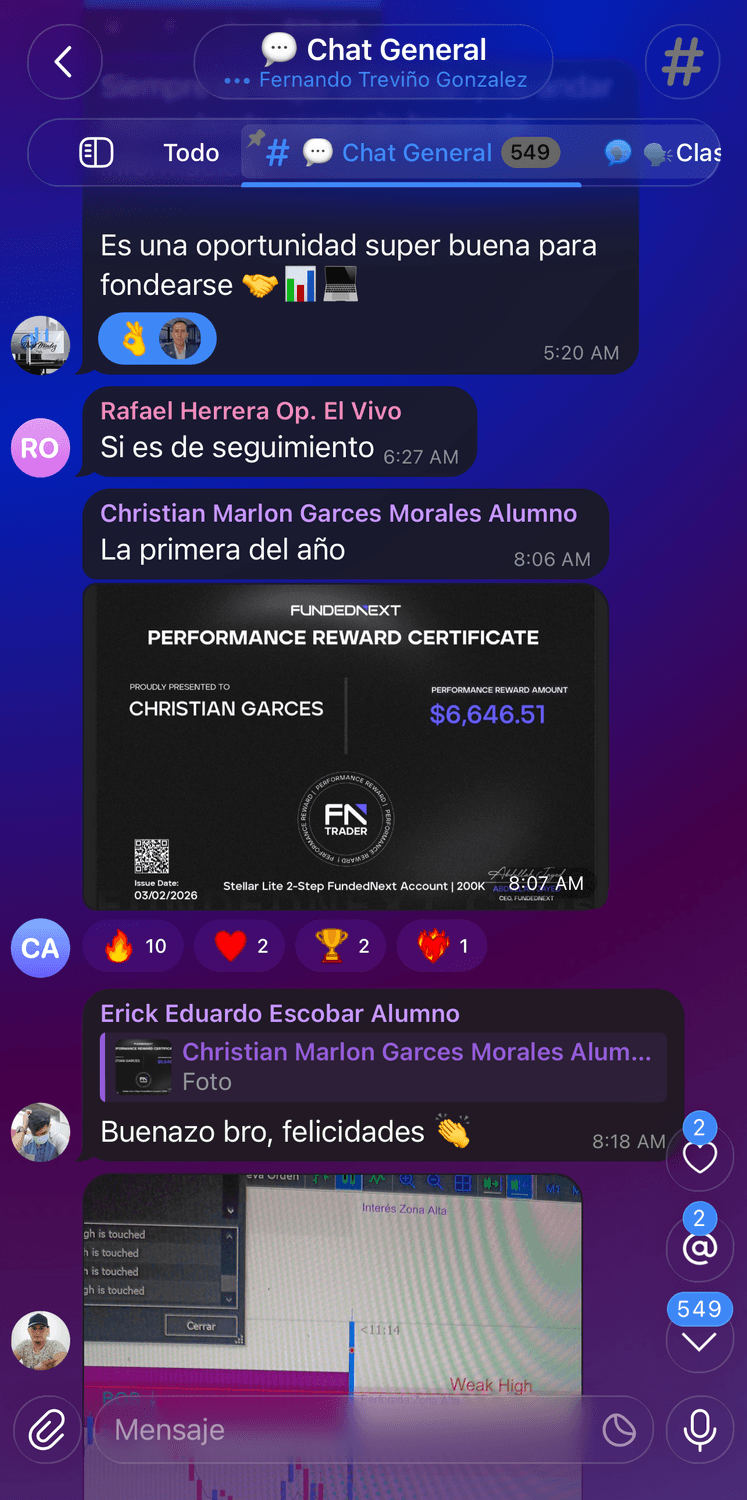Go back from Chat General
This screenshot has width=747, height=1500.
(x=64, y=63)
